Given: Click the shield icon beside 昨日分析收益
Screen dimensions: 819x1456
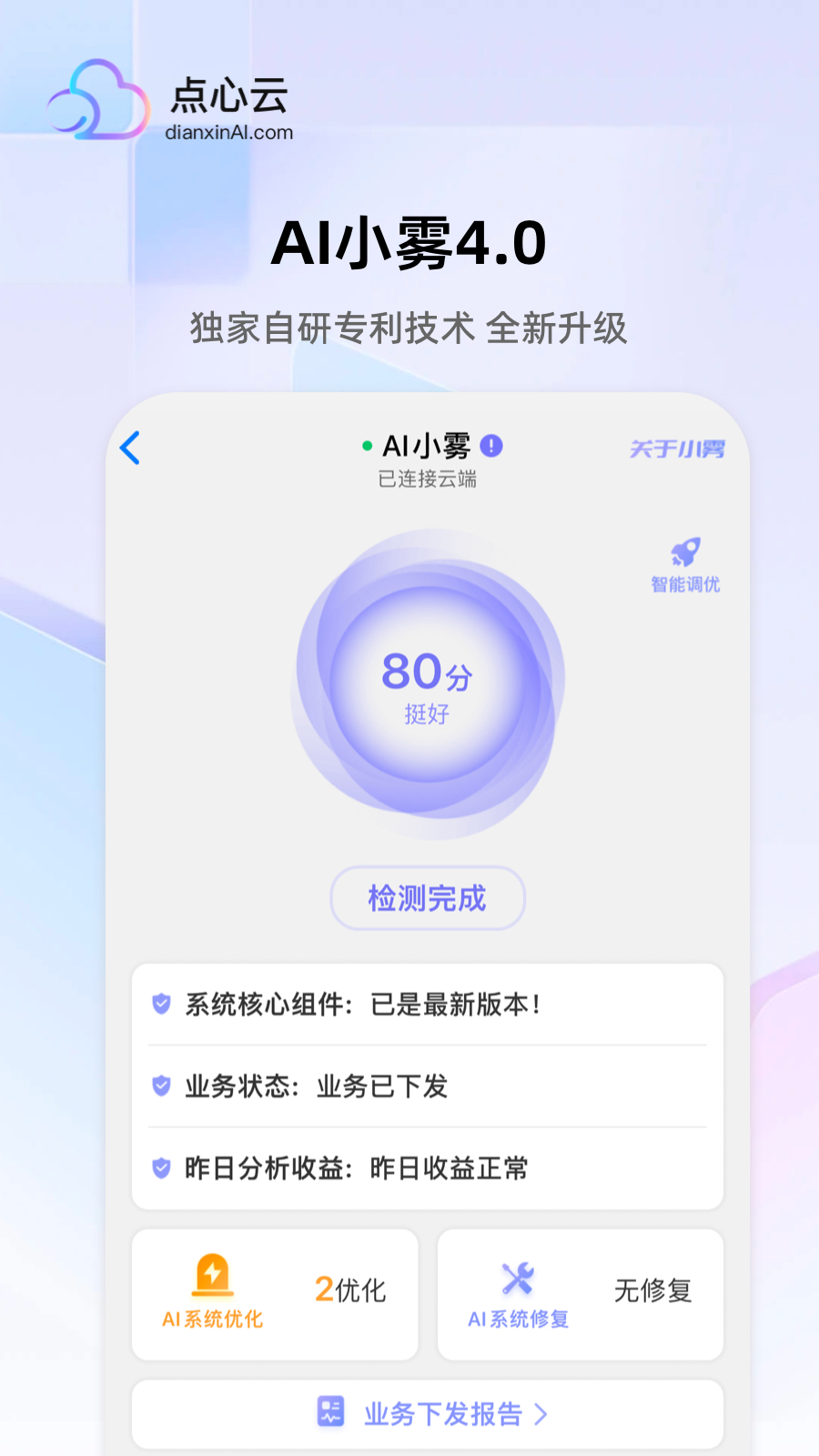Looking at the screenshot, I should coord(160,1168).
